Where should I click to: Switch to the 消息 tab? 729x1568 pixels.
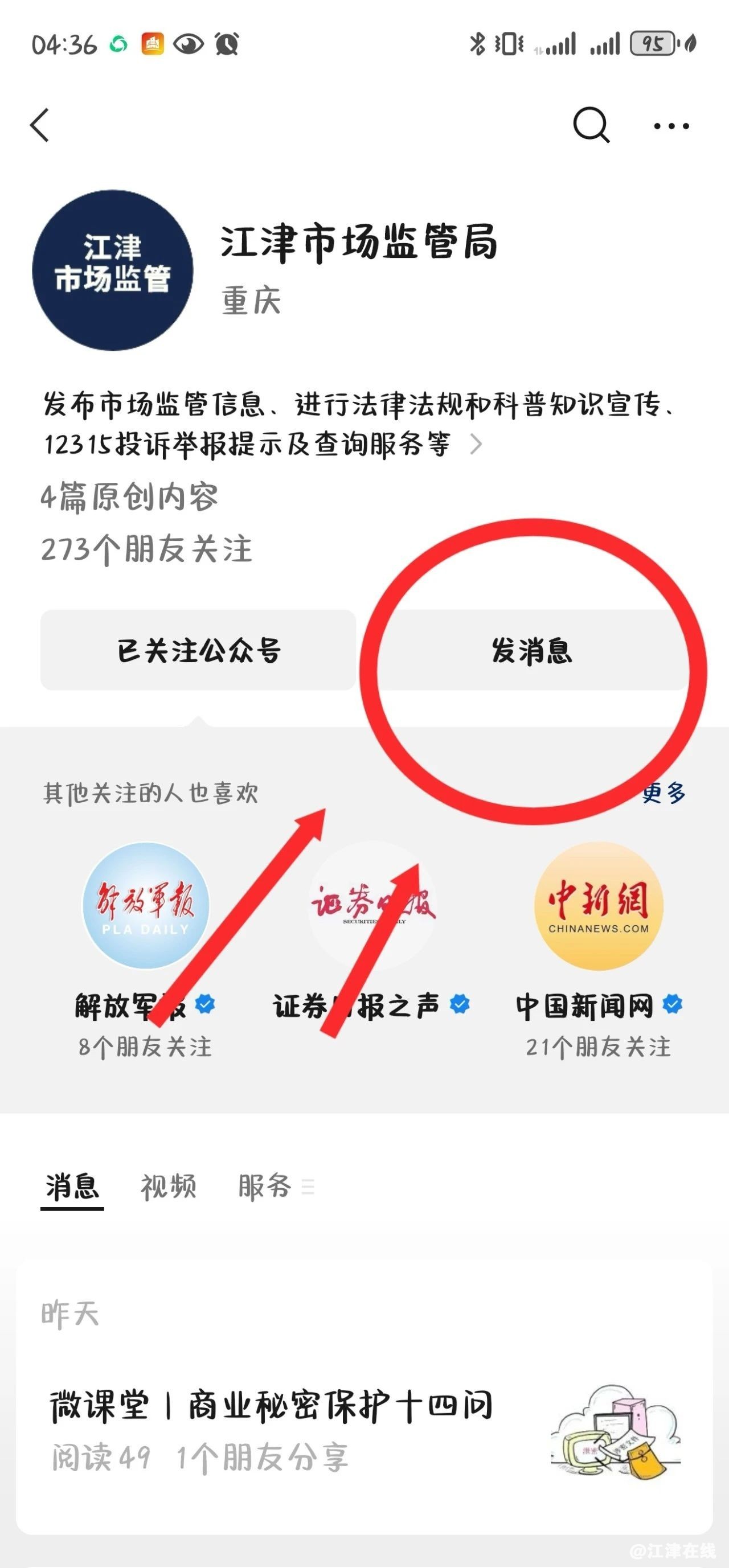click(x=72, y=1187)
